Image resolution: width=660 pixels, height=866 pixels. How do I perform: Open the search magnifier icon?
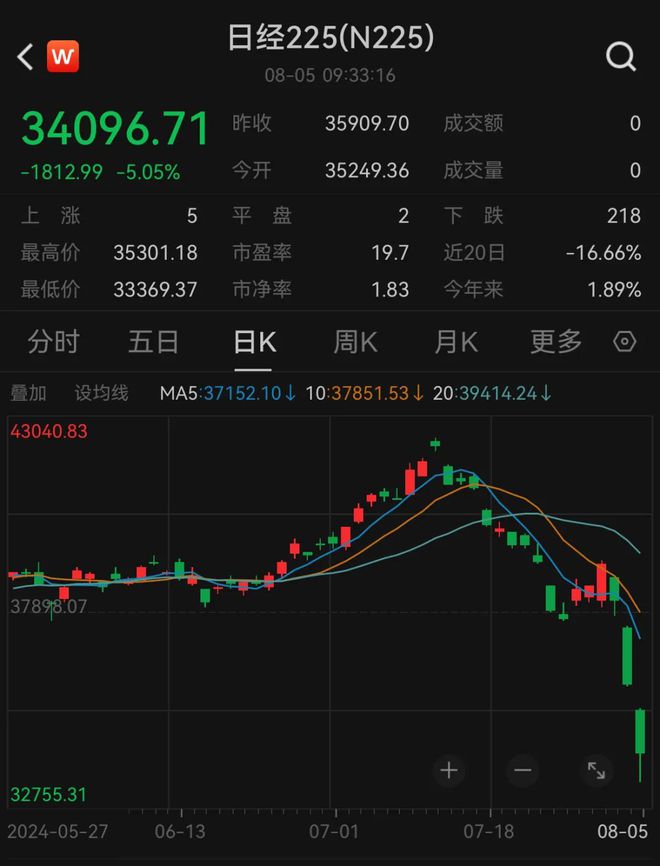click(621, 57)
